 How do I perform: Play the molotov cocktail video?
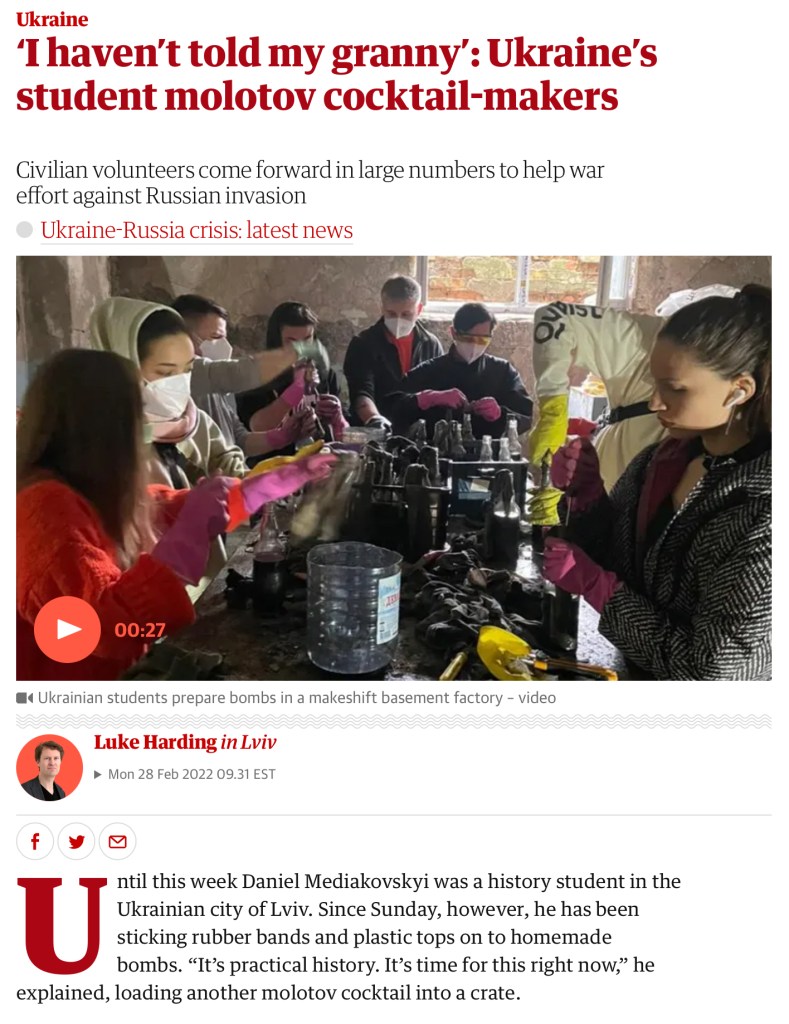click(68, 629)
